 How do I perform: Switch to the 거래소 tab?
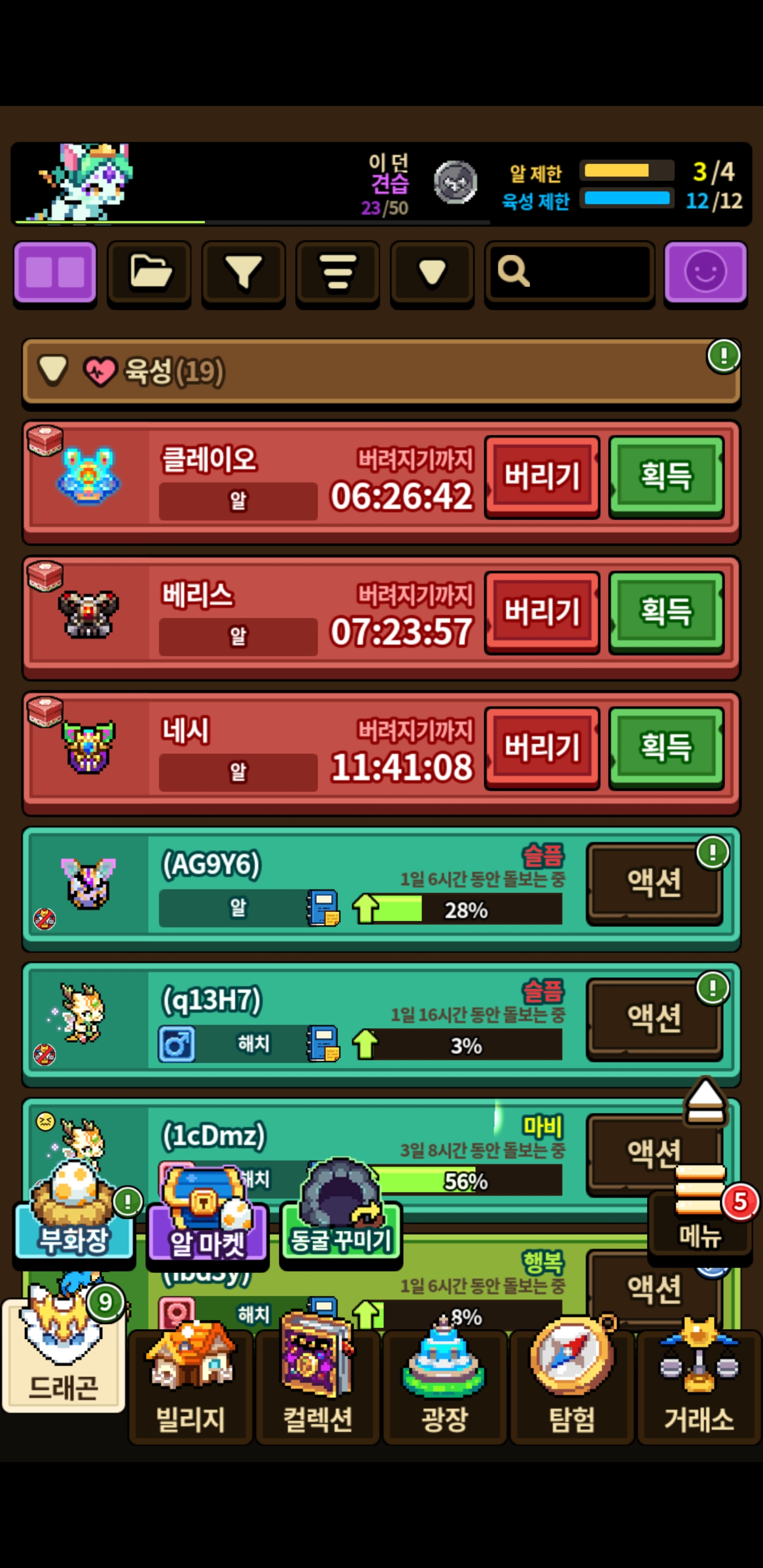point(699,1391)
